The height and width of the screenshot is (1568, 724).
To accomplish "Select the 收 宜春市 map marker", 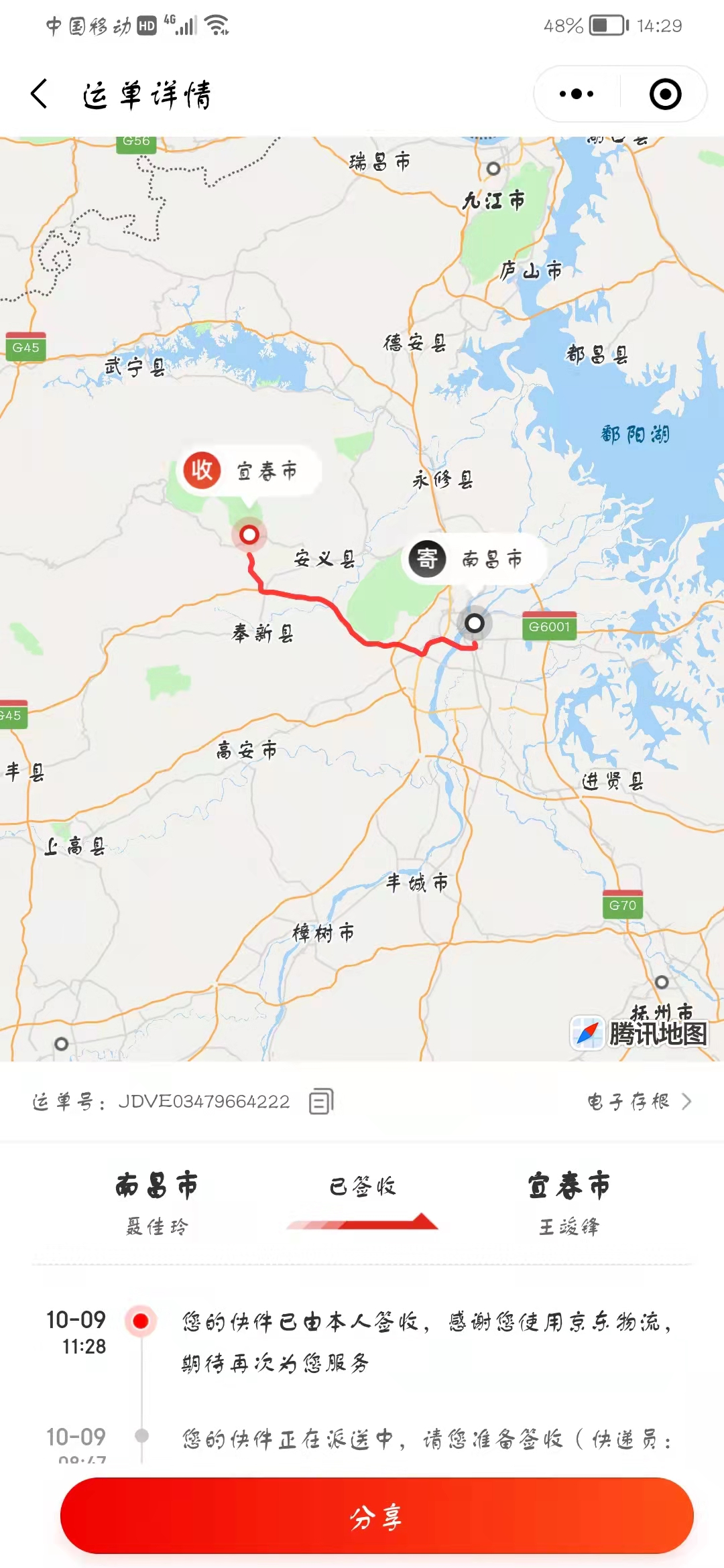I will click(x=249, y=471).
